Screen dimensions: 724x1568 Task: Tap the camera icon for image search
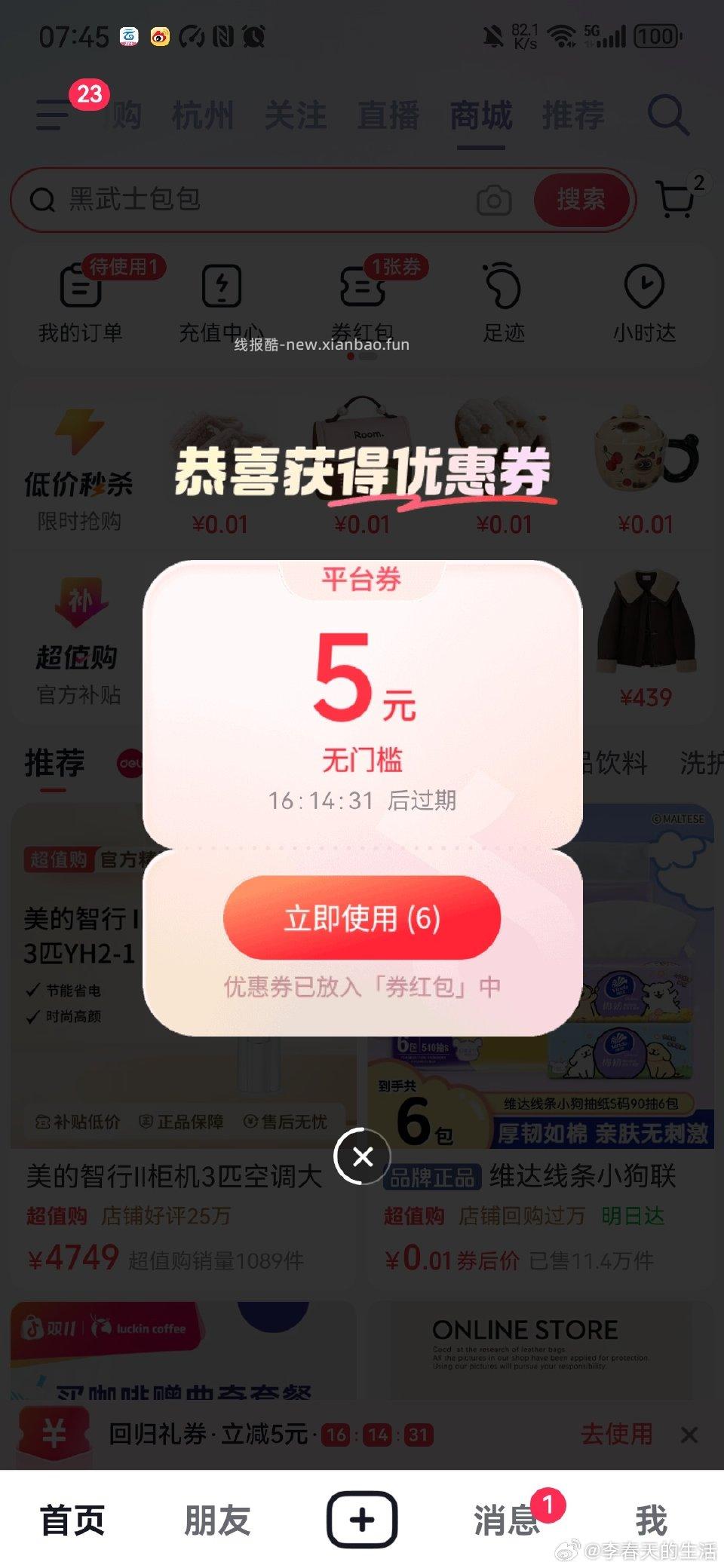coord(494,200)
